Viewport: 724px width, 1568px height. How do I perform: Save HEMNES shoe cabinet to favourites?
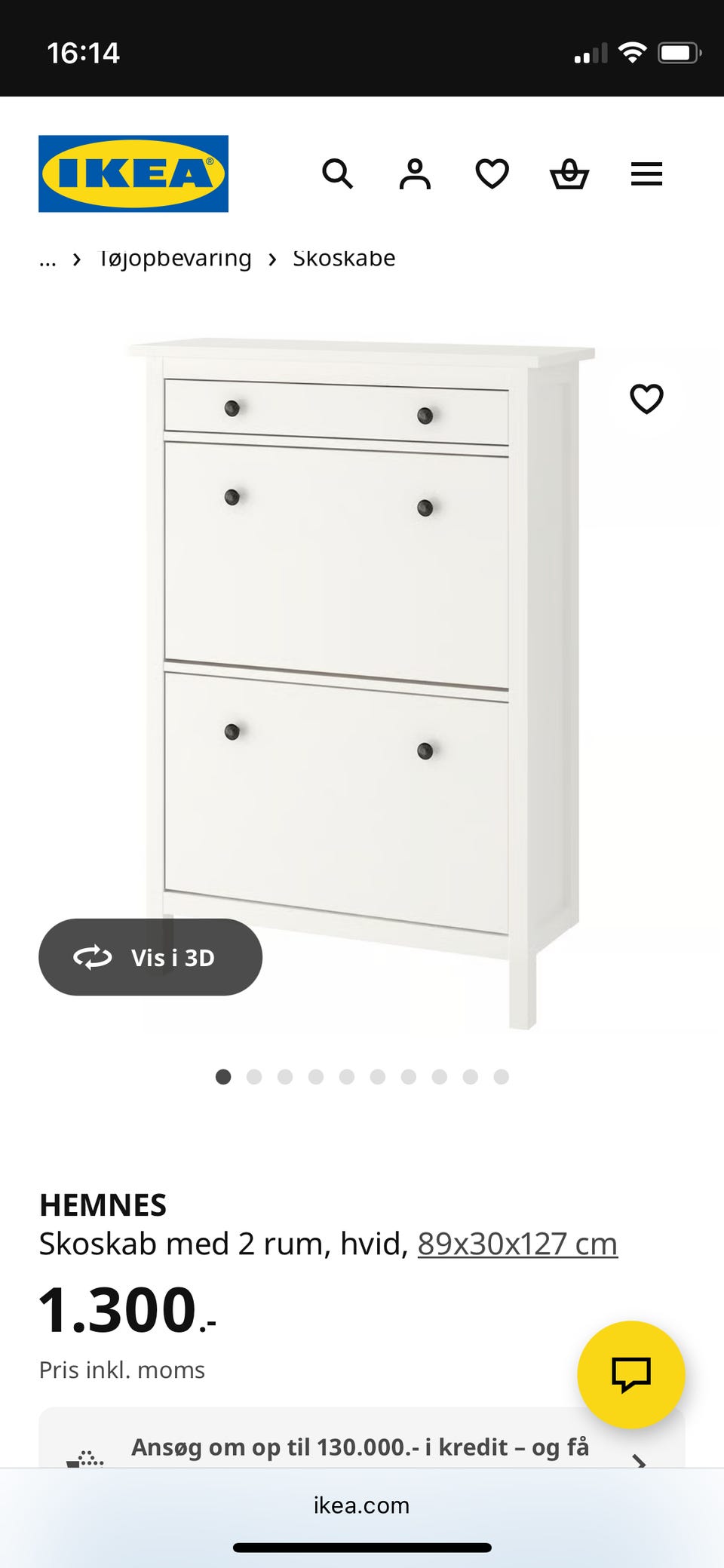(x=646, y=399)
